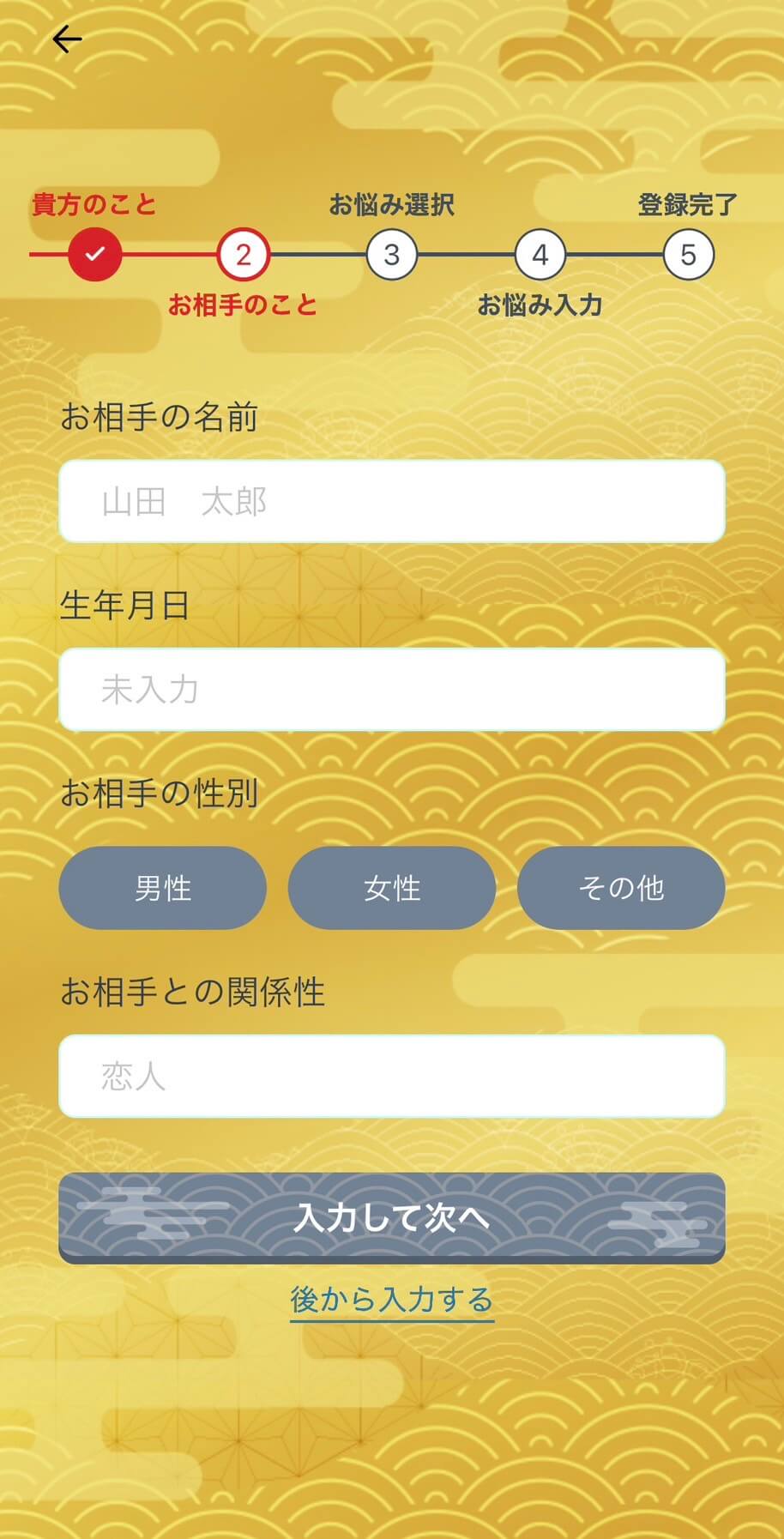Open the お相手との関係性 relationship field
784x1539 pixels.
392,1076
